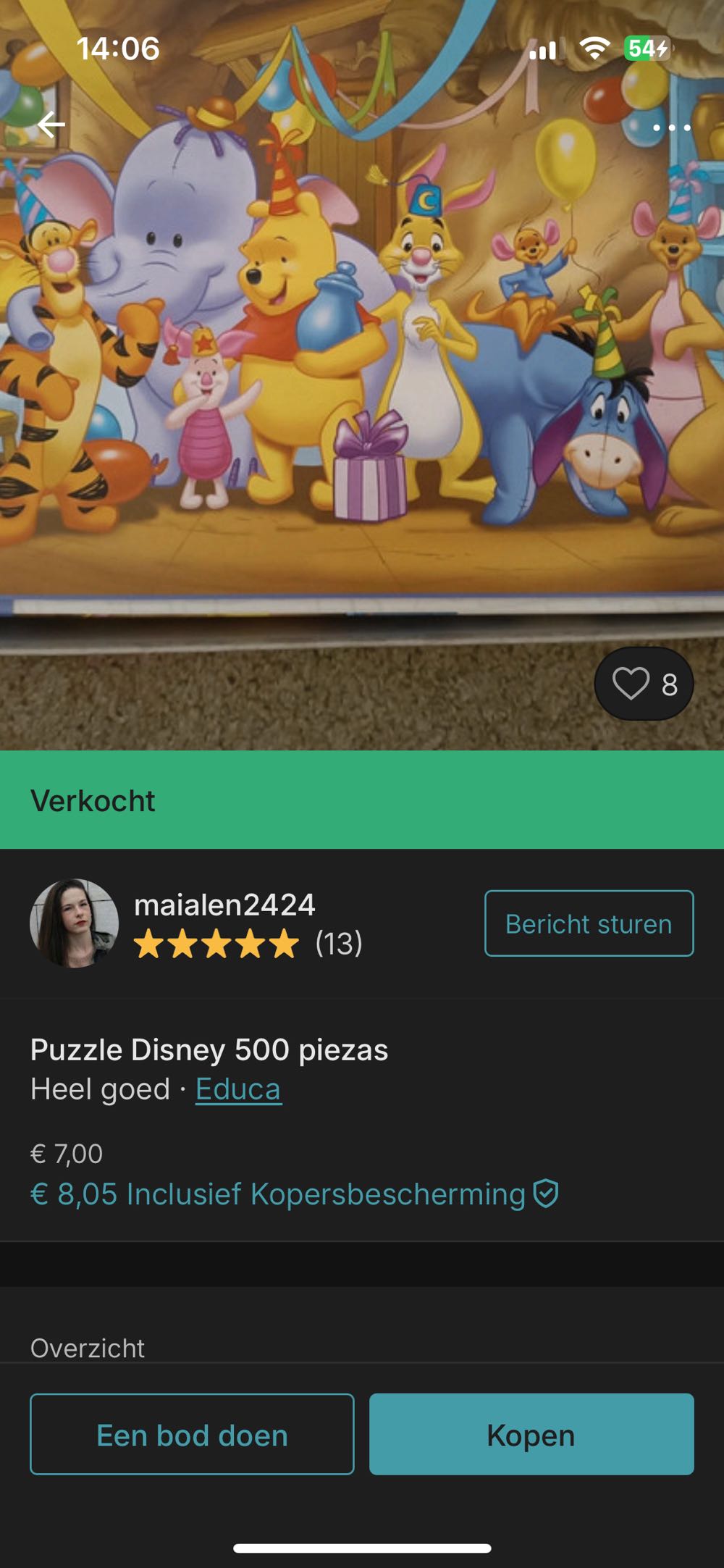
Task: Go back using the arrow icon
Action: coord(51,125)
